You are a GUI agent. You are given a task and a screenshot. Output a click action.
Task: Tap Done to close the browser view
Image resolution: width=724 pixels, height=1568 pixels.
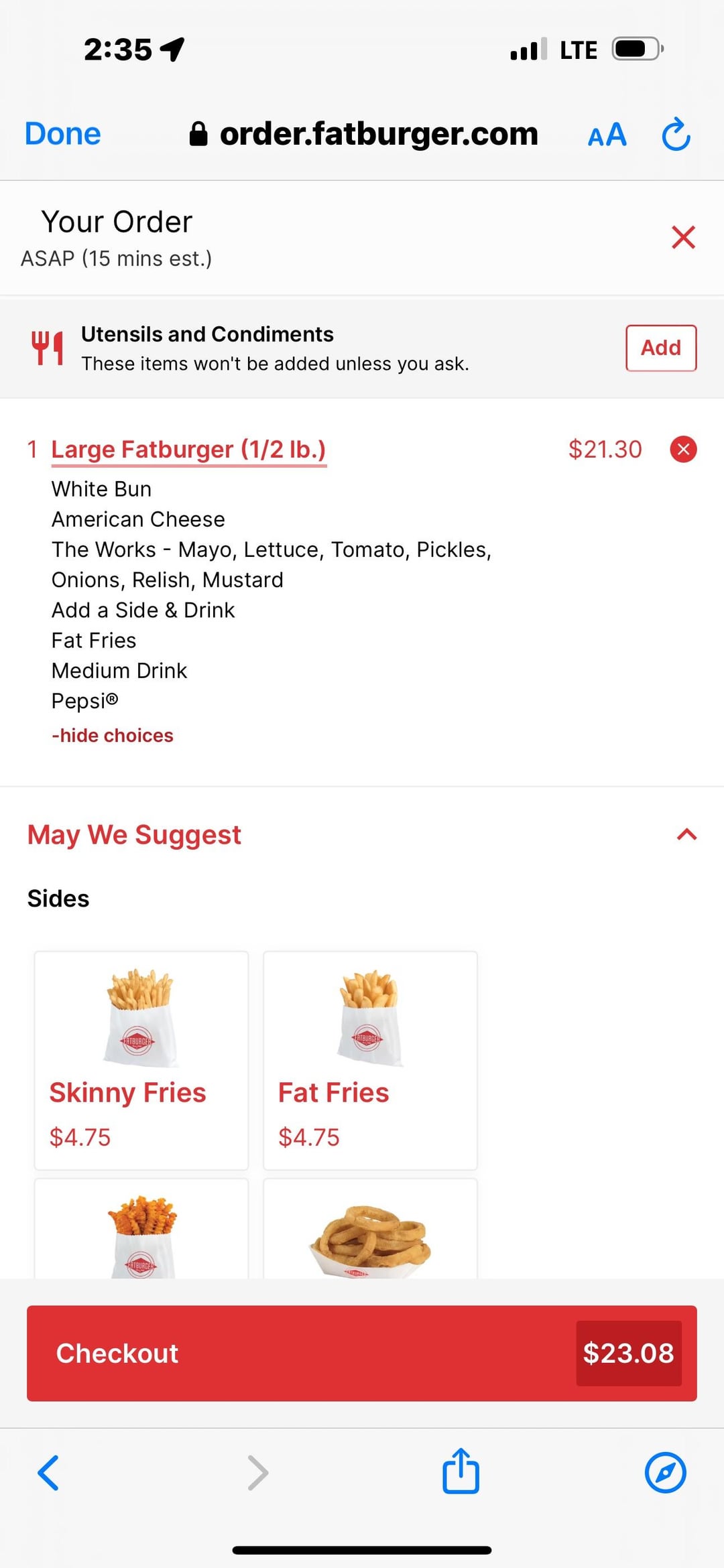click(x=62, y=134)
